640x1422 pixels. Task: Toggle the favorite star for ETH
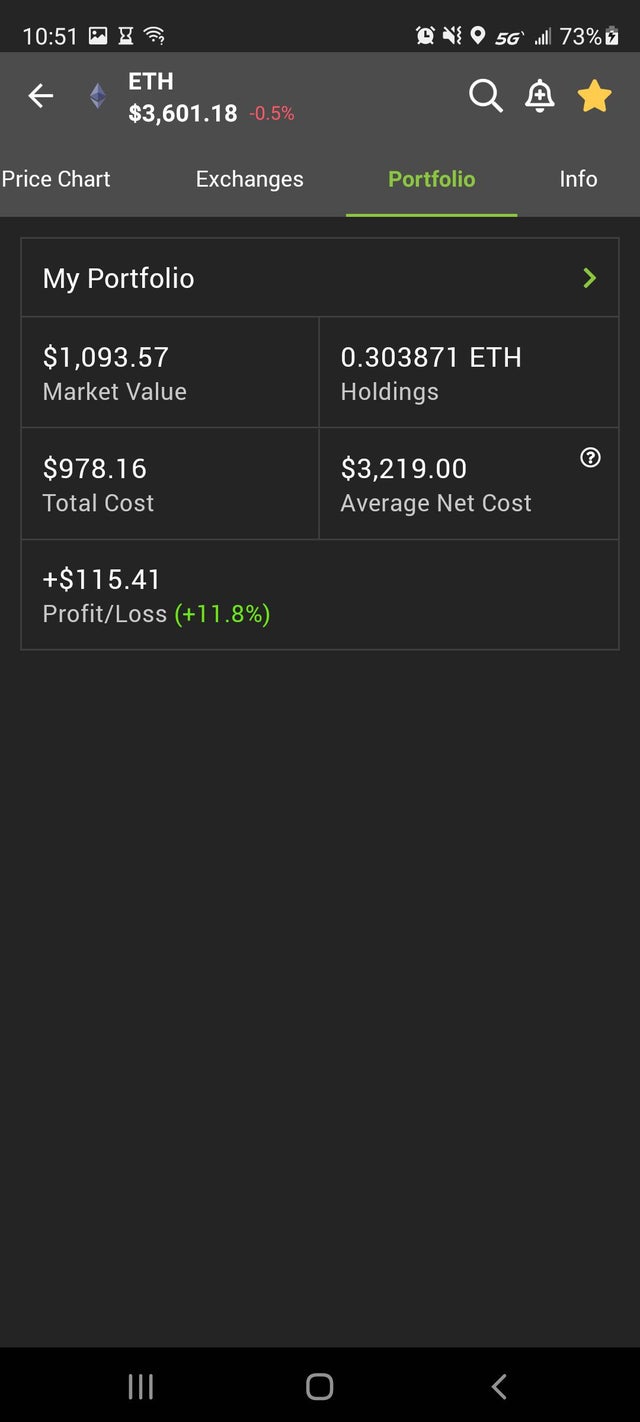[594, 96]
